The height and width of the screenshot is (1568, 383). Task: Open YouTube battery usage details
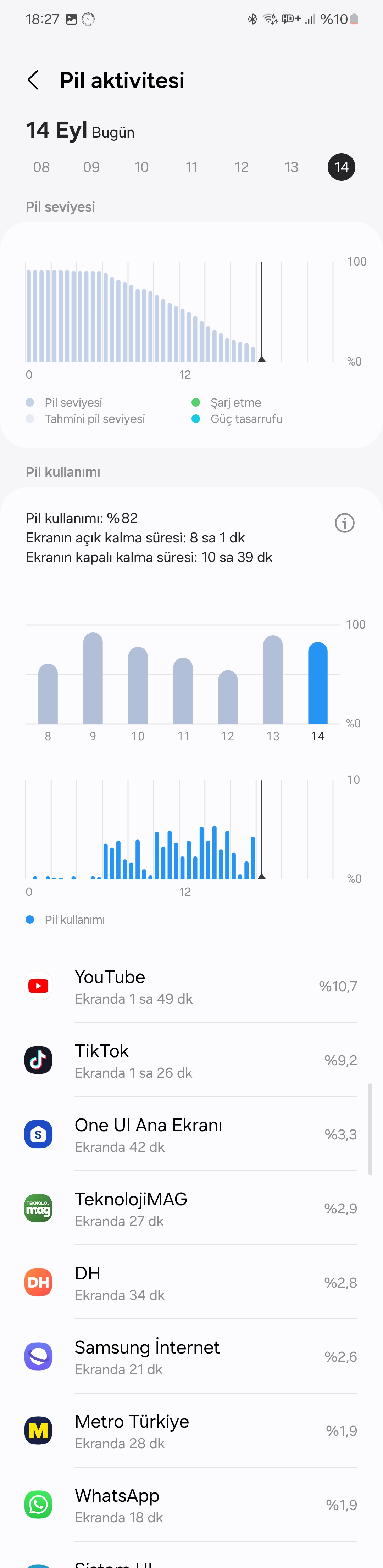(x=191, y=986)
